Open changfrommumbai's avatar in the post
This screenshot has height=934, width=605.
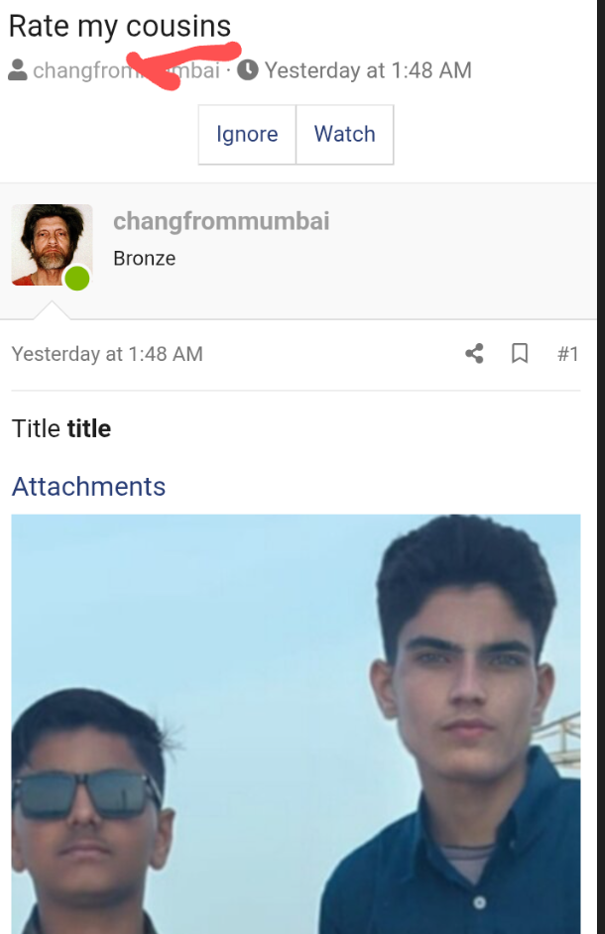point(51,245)
